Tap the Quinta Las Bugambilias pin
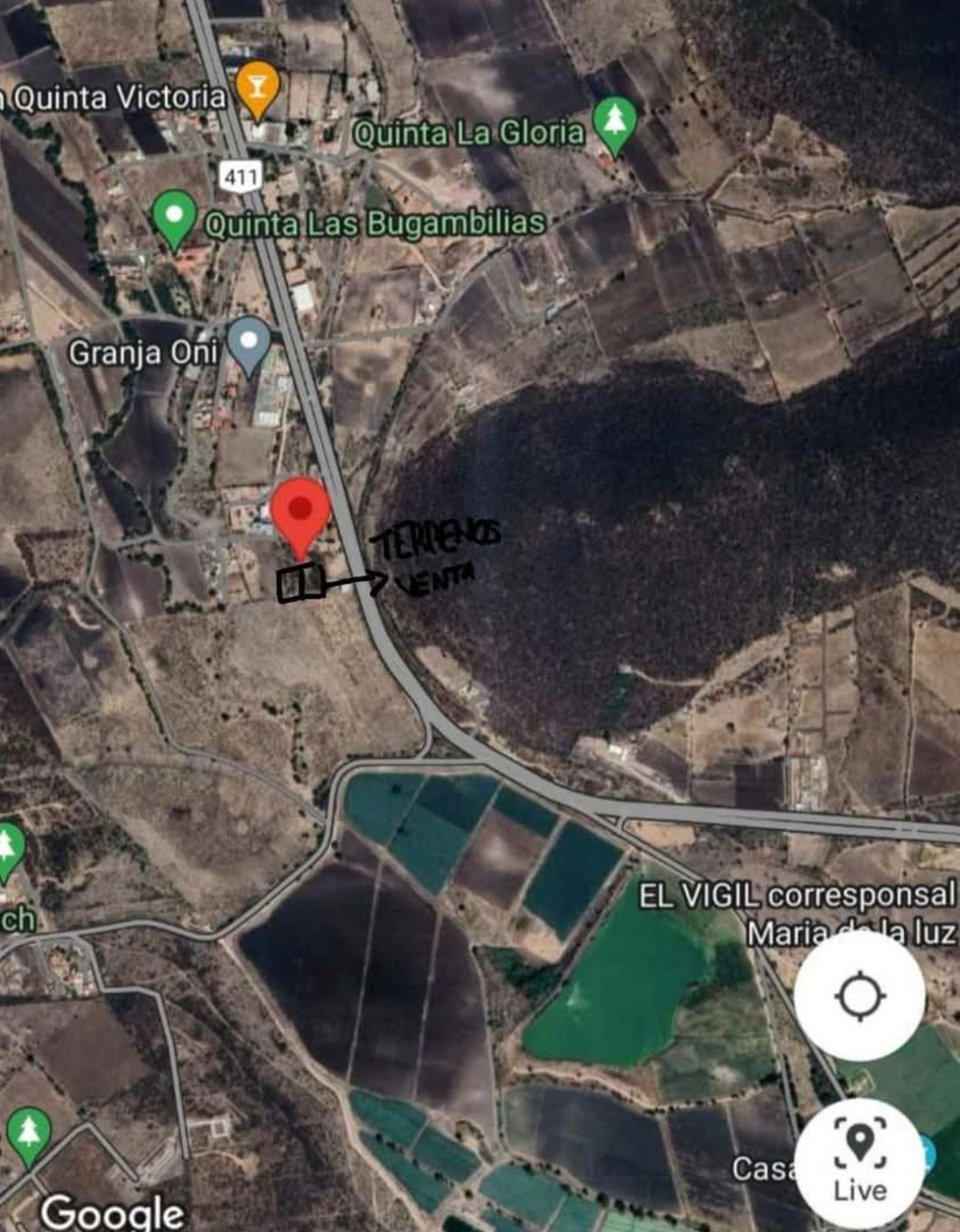 click(174, 217)
